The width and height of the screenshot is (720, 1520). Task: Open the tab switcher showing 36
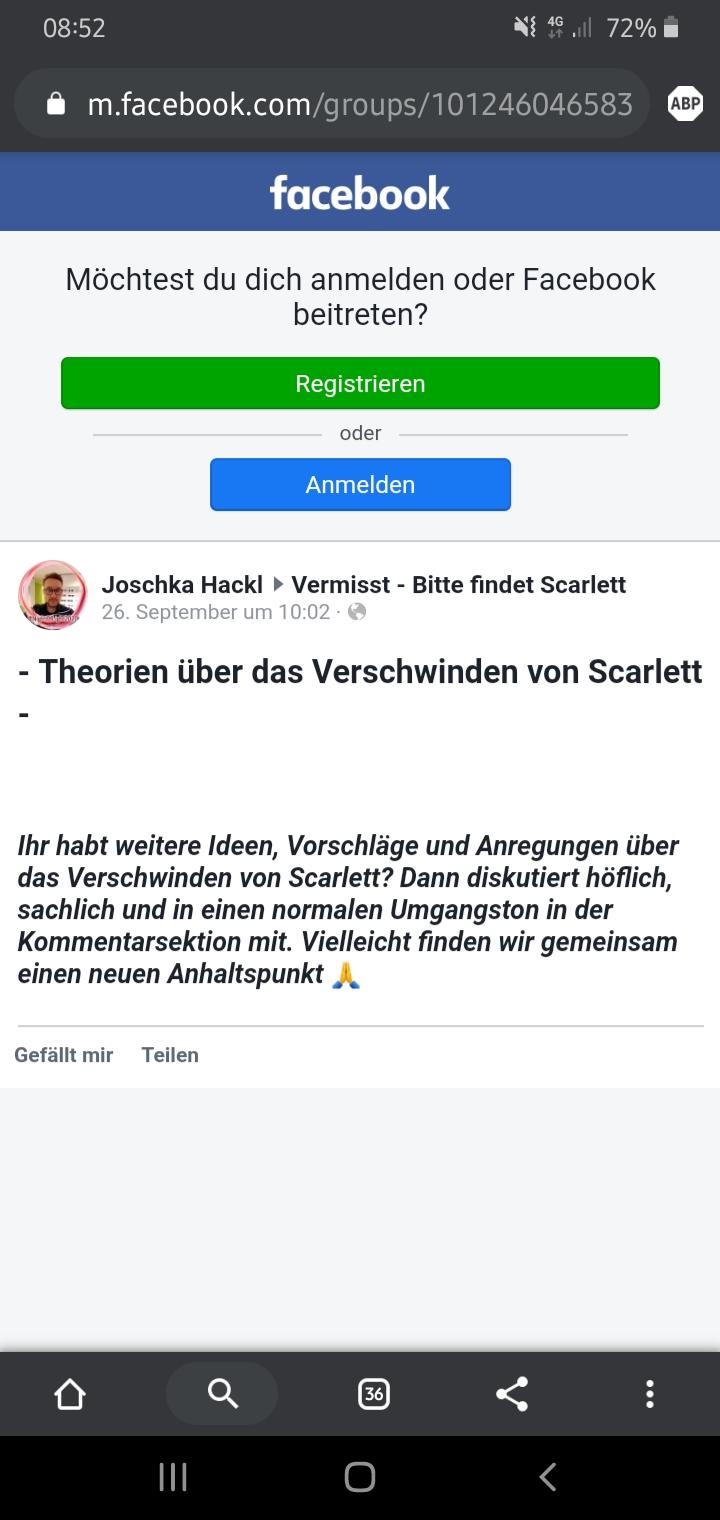click(373, 1394)
